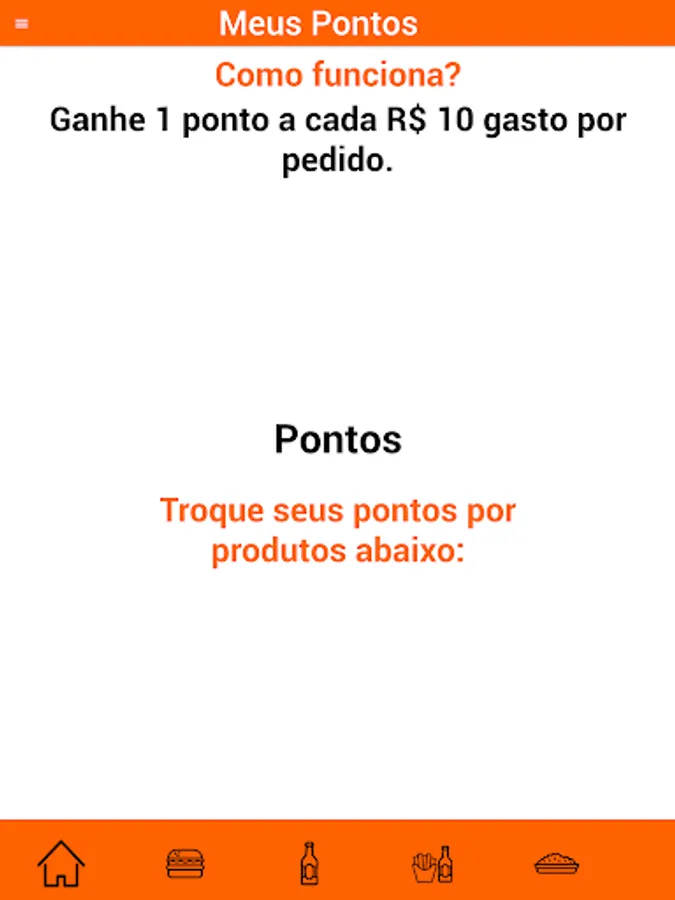The width and height of the screenshot is (675, 900).
Task: Go to the home tab
Action: pos(61,862)
